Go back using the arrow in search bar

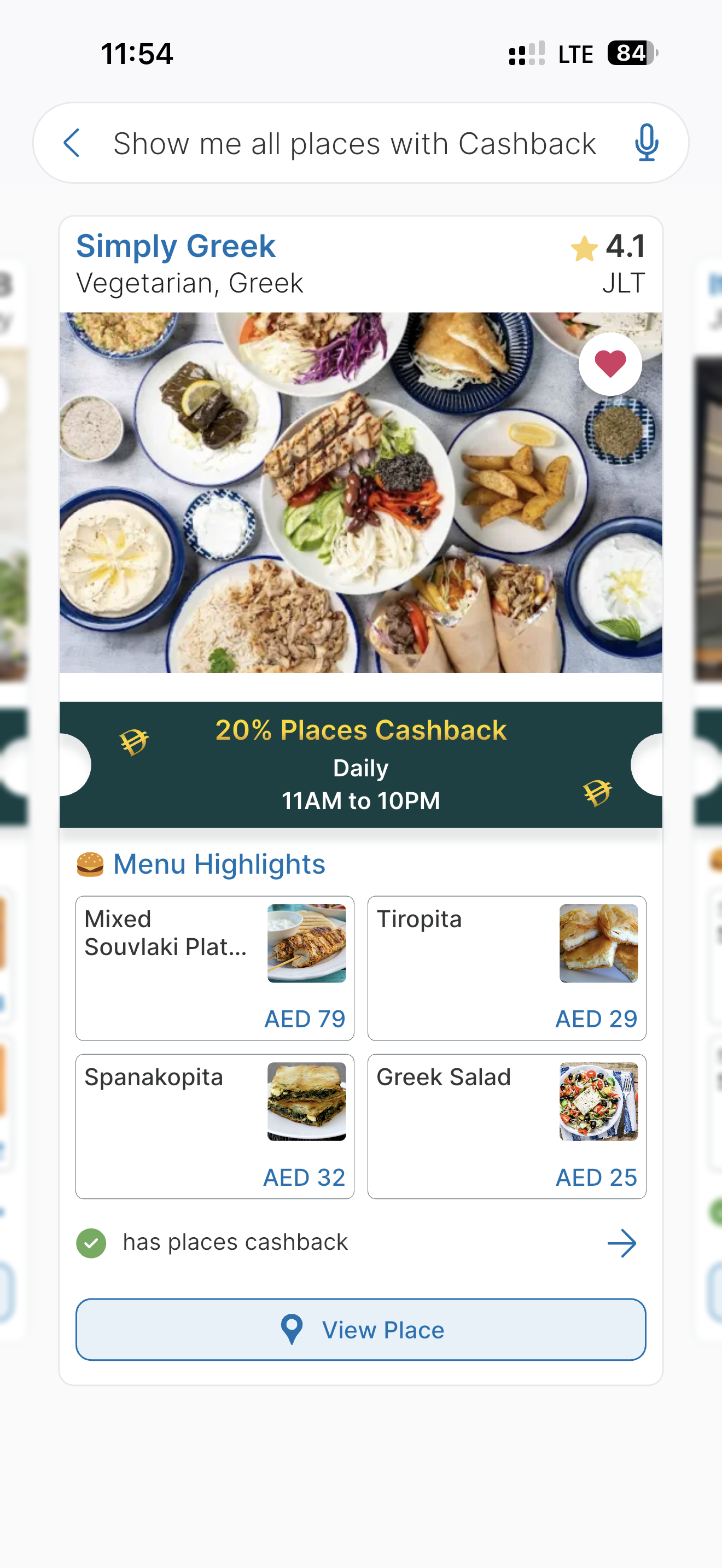(72, 143)
